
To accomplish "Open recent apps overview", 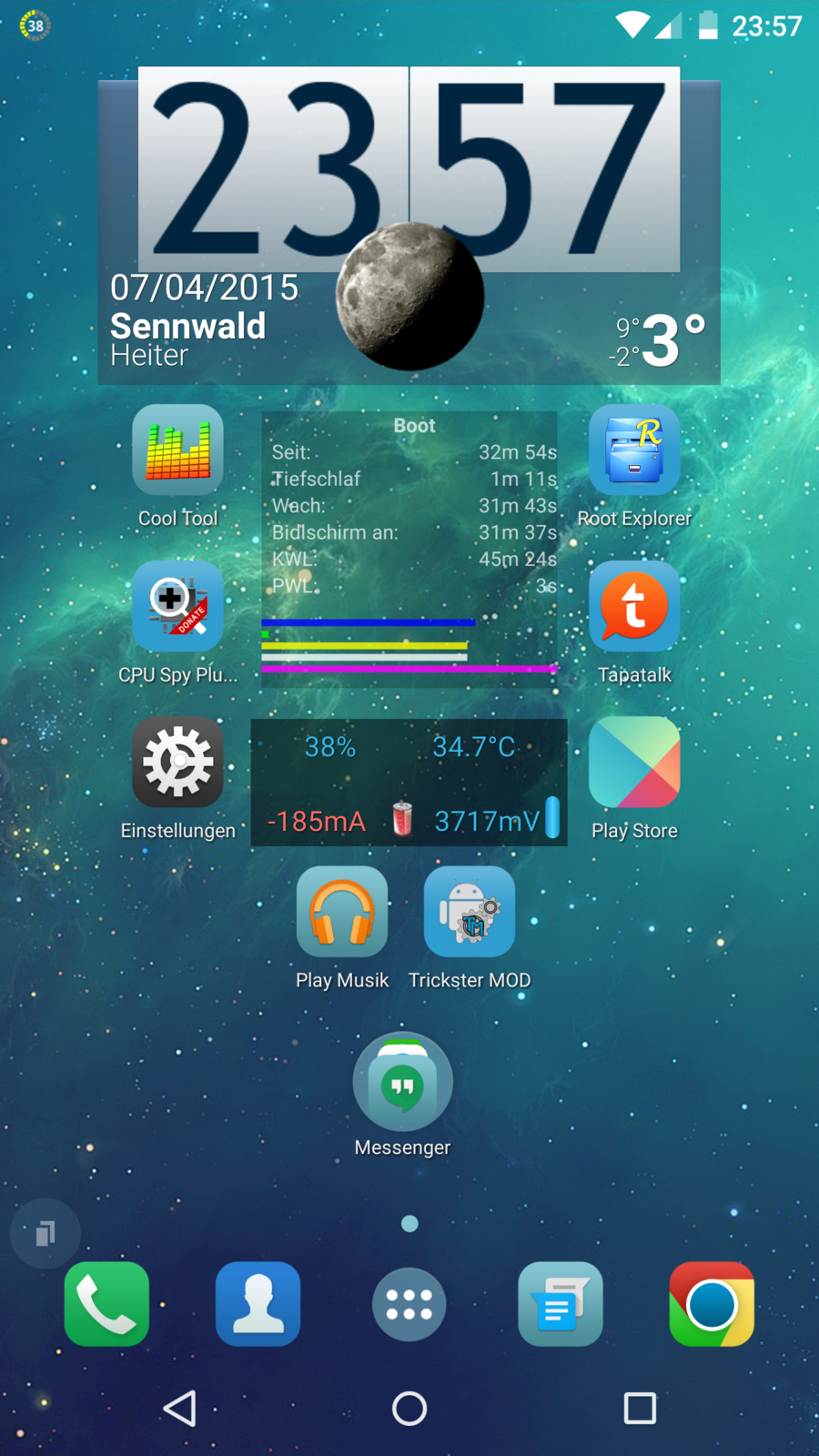I will pos(640,1409).
